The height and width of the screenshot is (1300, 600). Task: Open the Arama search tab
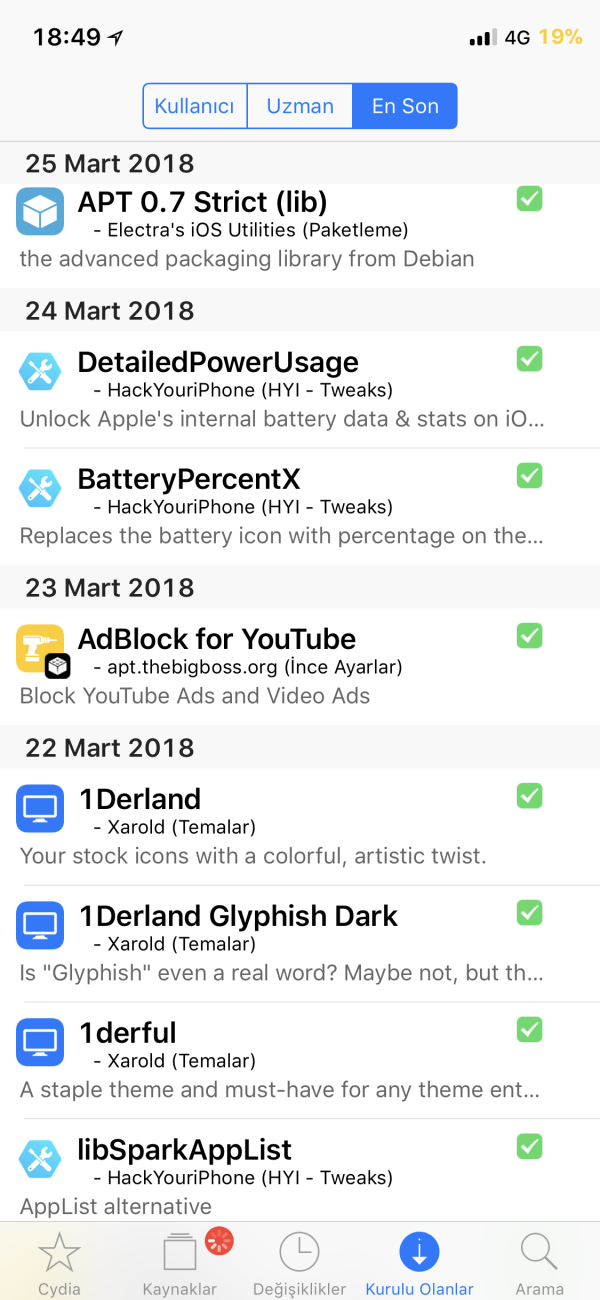pyautogui.click(x=539, y=1262)
